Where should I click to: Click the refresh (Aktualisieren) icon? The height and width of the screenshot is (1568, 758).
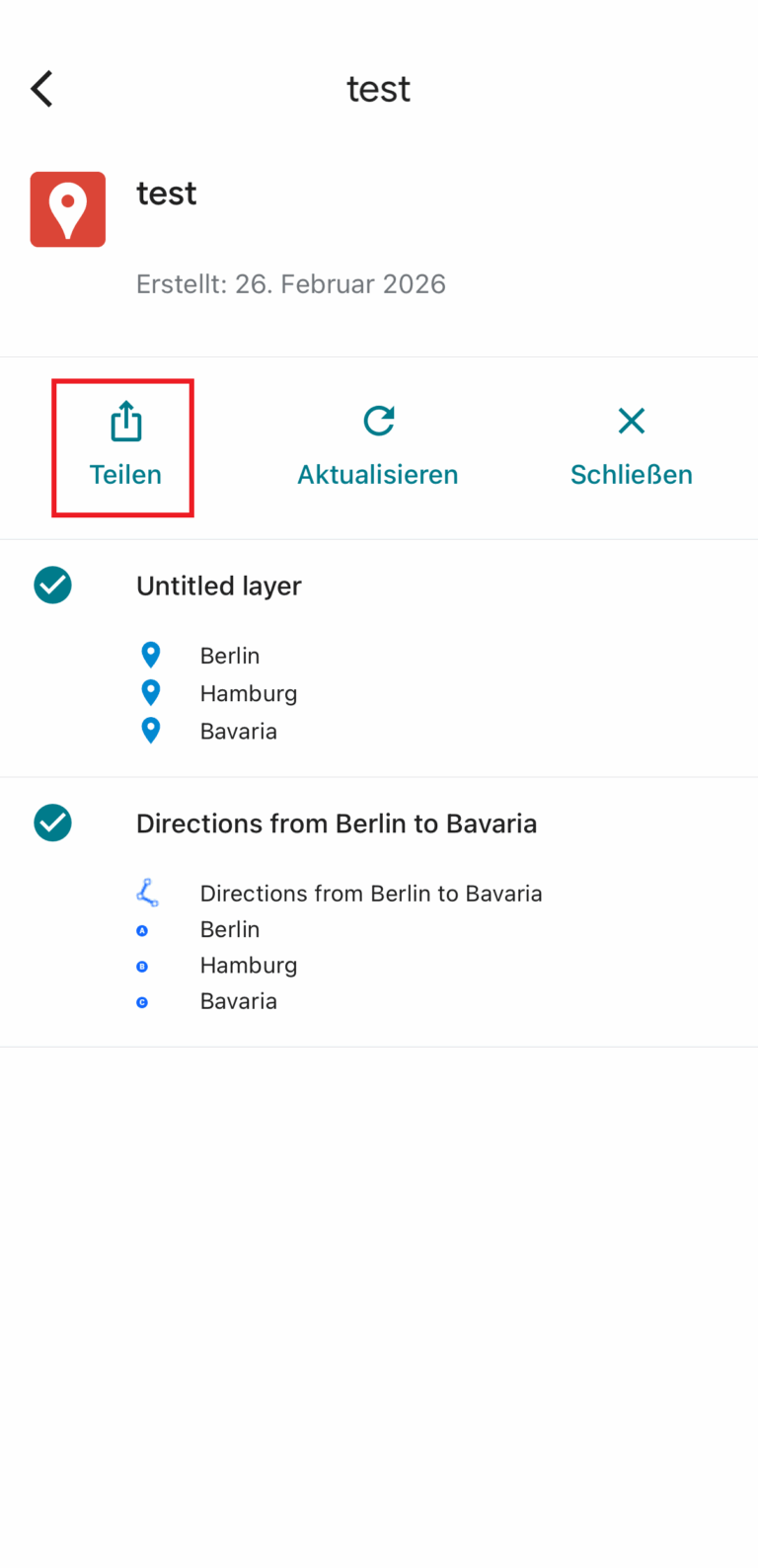[378, 420]
